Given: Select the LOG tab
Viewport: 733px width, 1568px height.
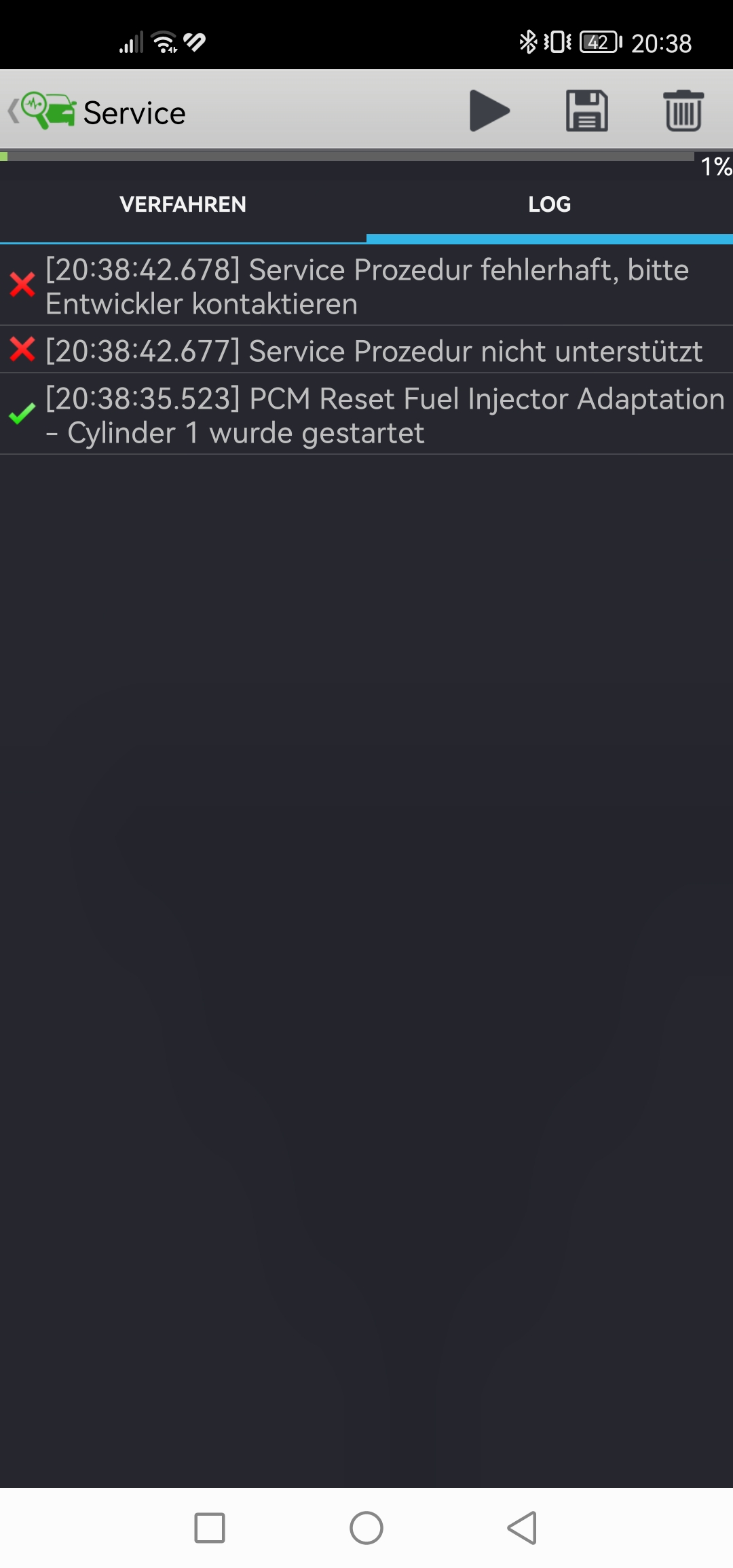Looking at the screenshot, I should pyautogui.click(x=550, y=204).
